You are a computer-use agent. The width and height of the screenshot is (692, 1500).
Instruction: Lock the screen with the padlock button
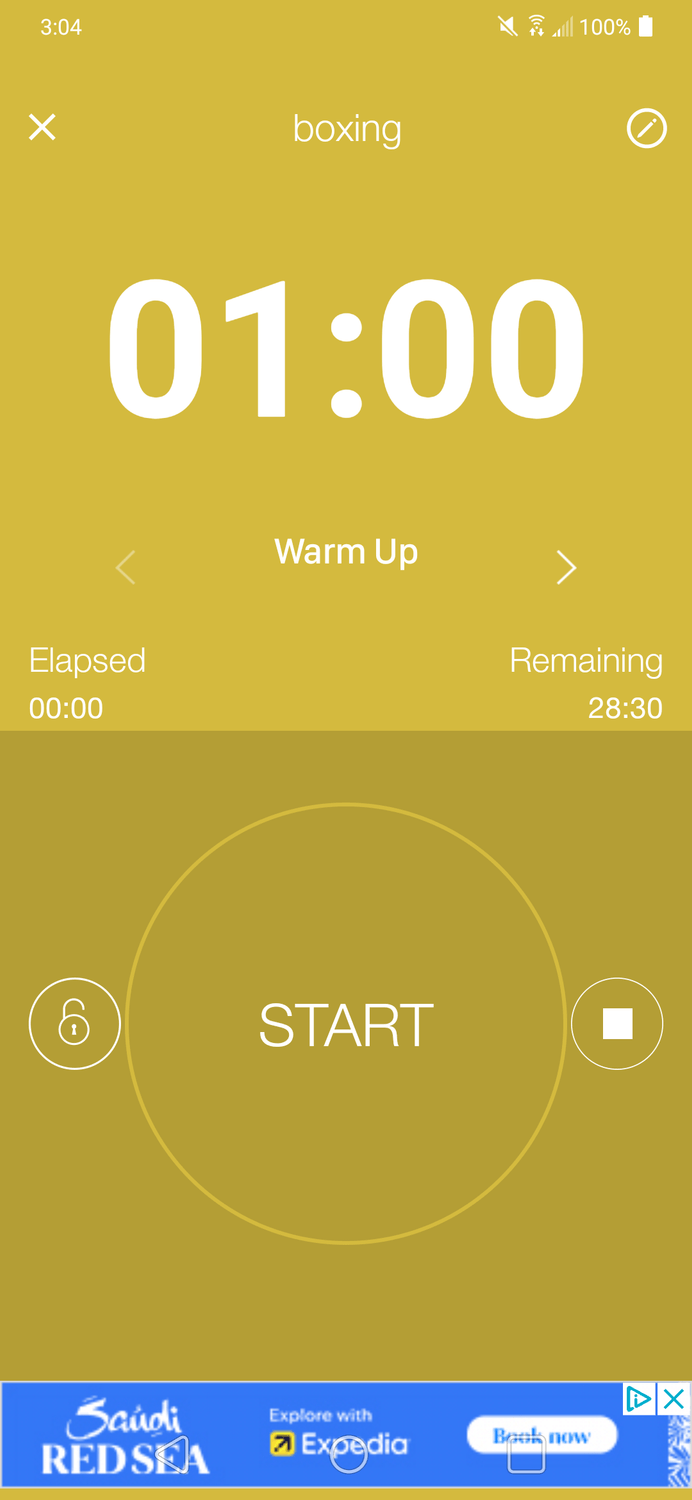(75, 1023)
